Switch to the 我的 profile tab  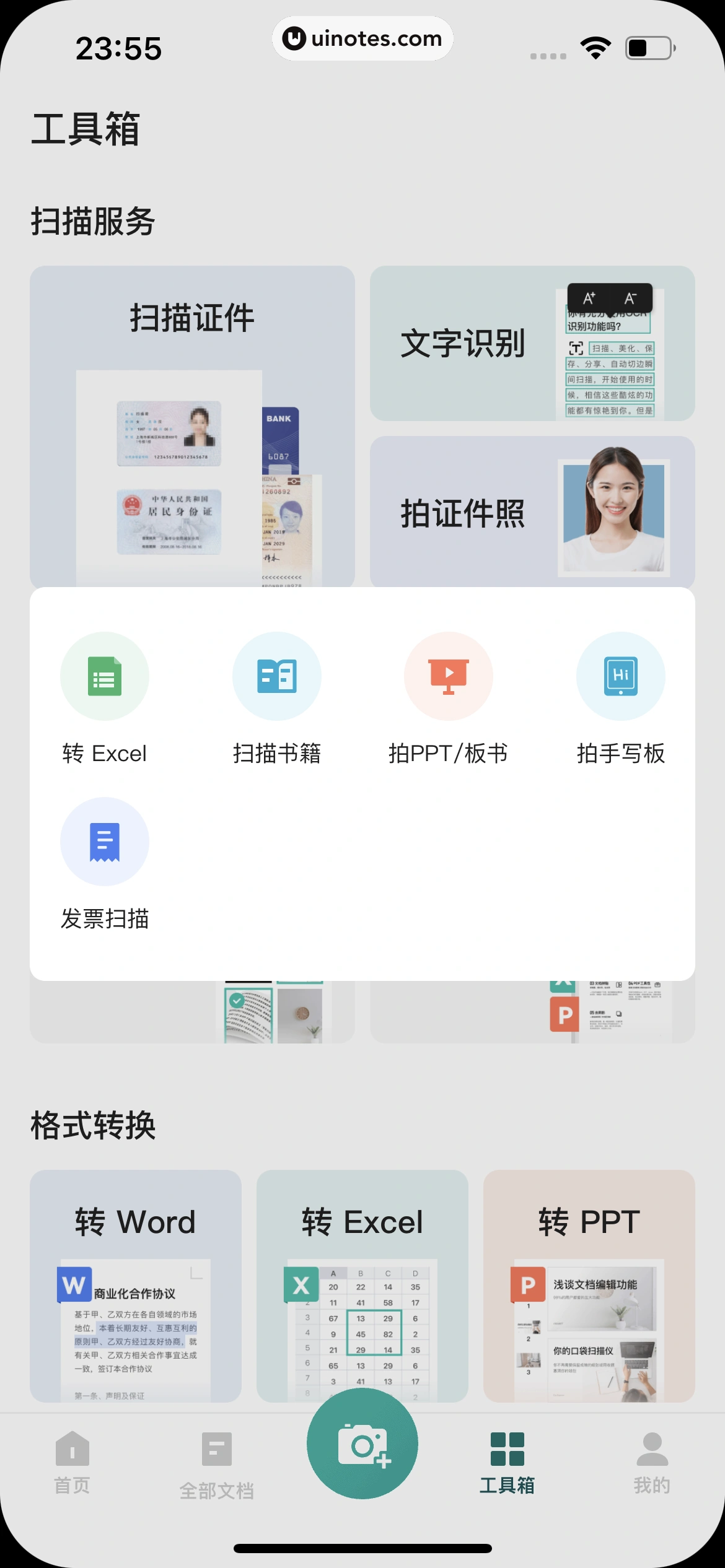click(x=652, y=1461)
